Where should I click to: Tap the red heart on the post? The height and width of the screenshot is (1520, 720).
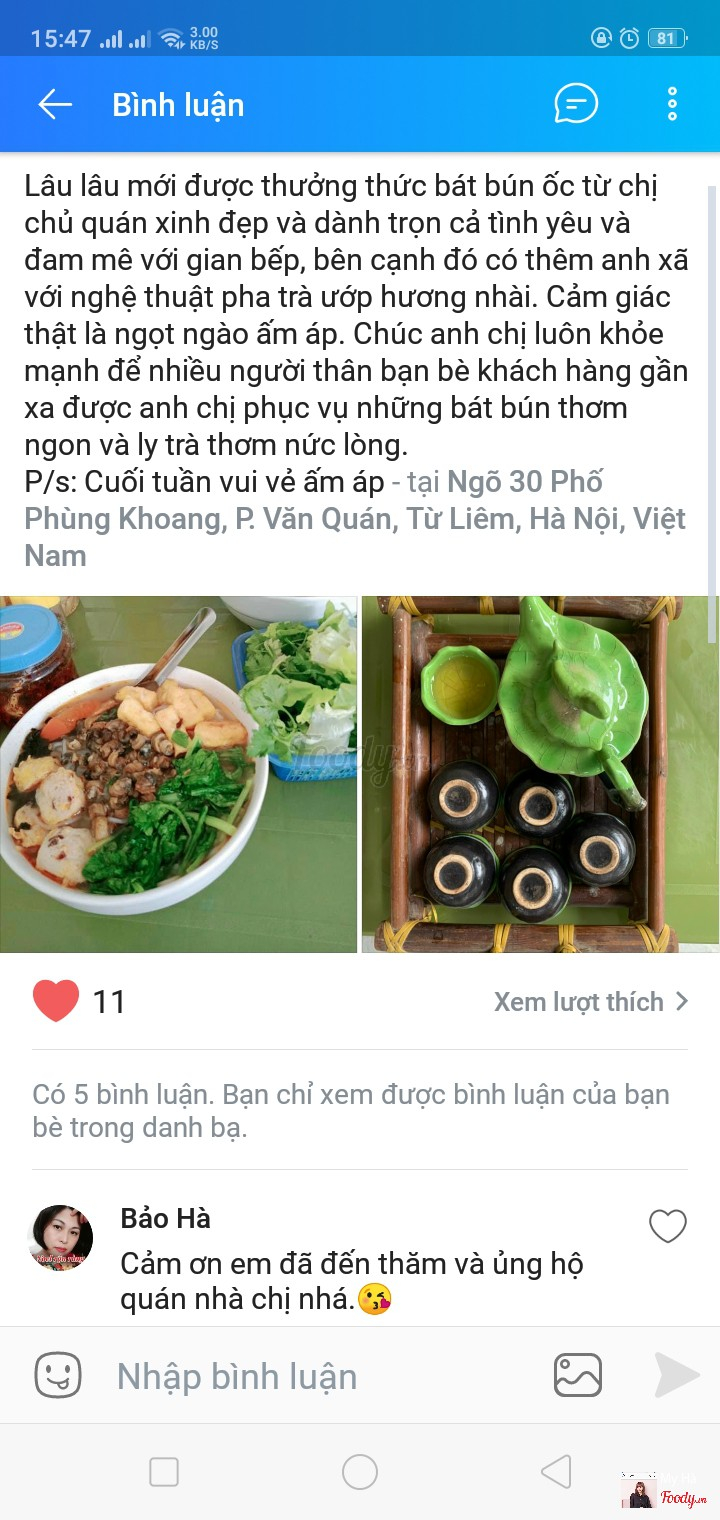(56, 1001)
